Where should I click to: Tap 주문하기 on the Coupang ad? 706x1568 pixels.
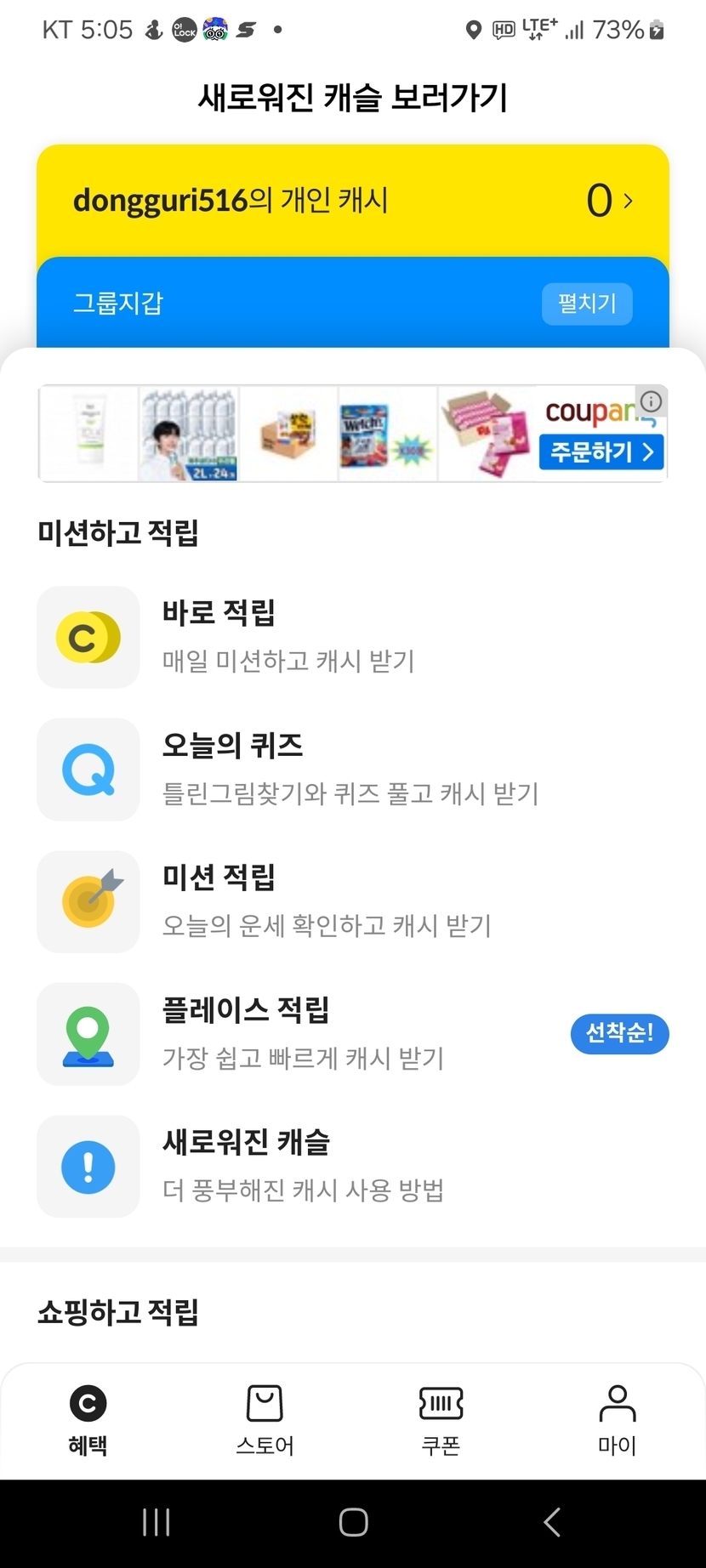click(601, 452)
